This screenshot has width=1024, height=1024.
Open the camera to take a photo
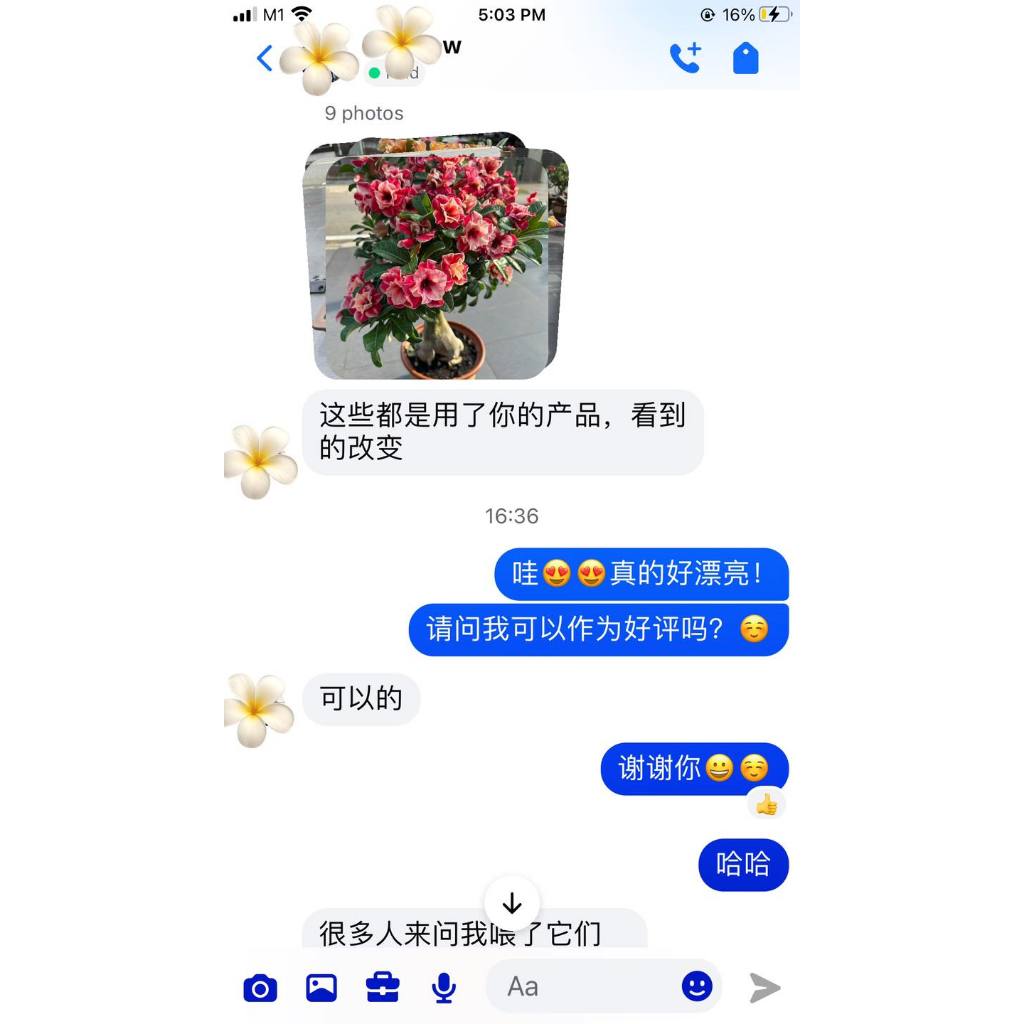click(x=260, y=987)
